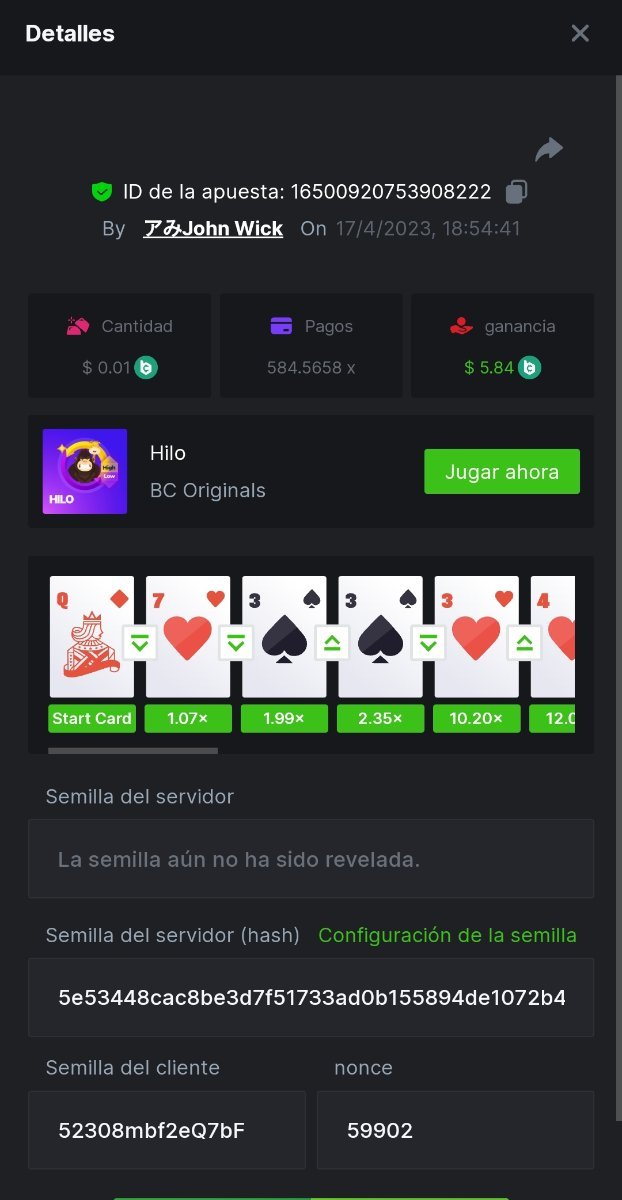Select the client seed field
Image resolution: width=622 pixels, height=1200 pixels.
tap(166, 1130)
